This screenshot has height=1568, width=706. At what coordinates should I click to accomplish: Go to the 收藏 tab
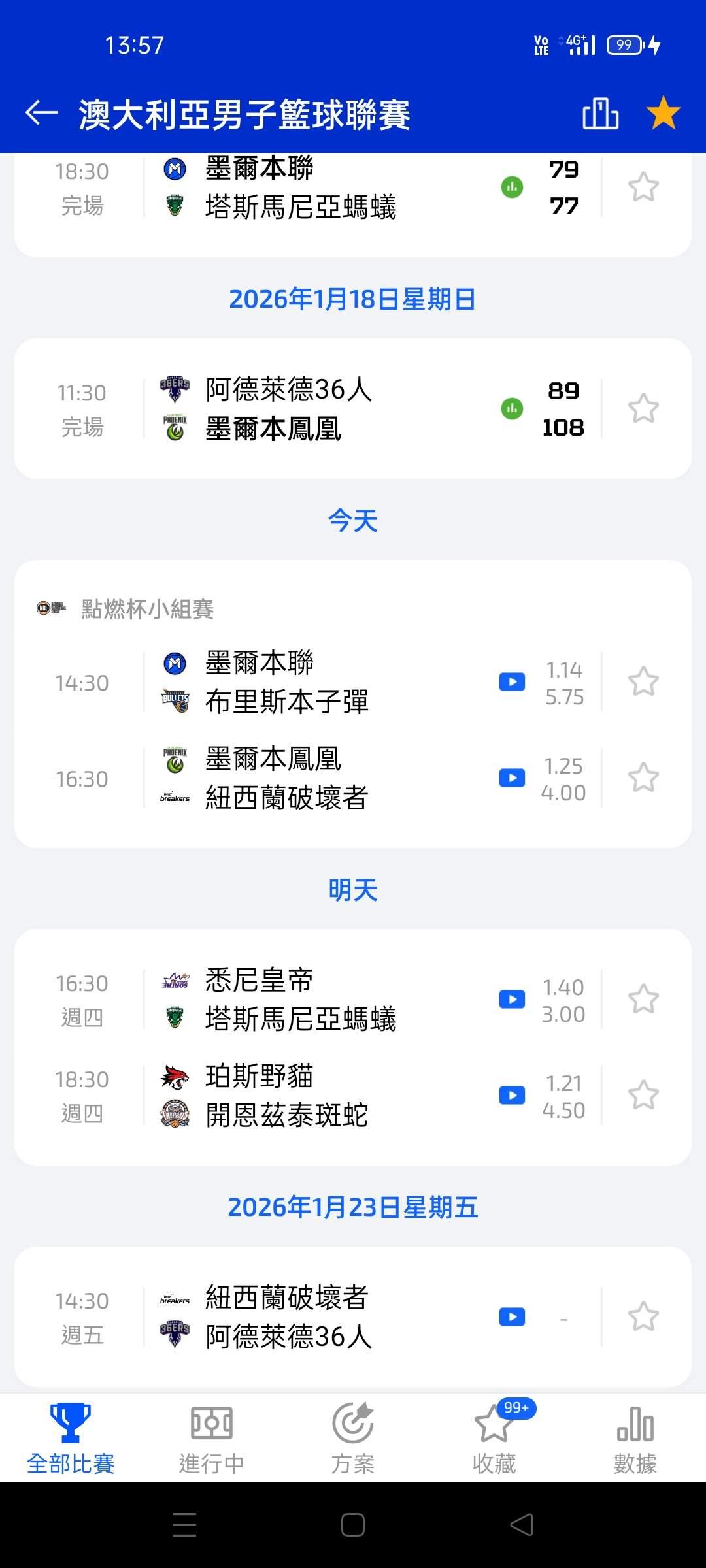coord(494,1439)
